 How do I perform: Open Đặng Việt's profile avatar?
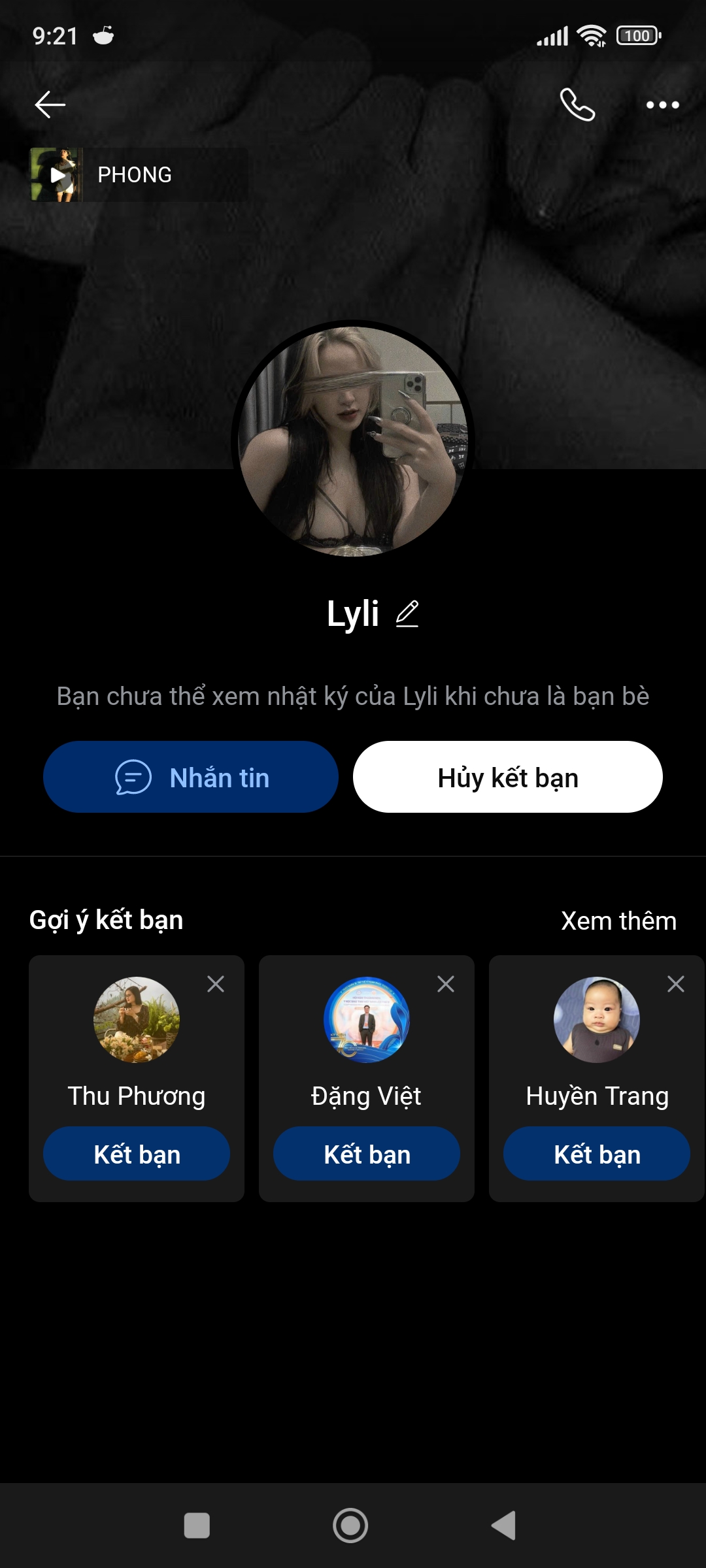tap(367, 1020)
